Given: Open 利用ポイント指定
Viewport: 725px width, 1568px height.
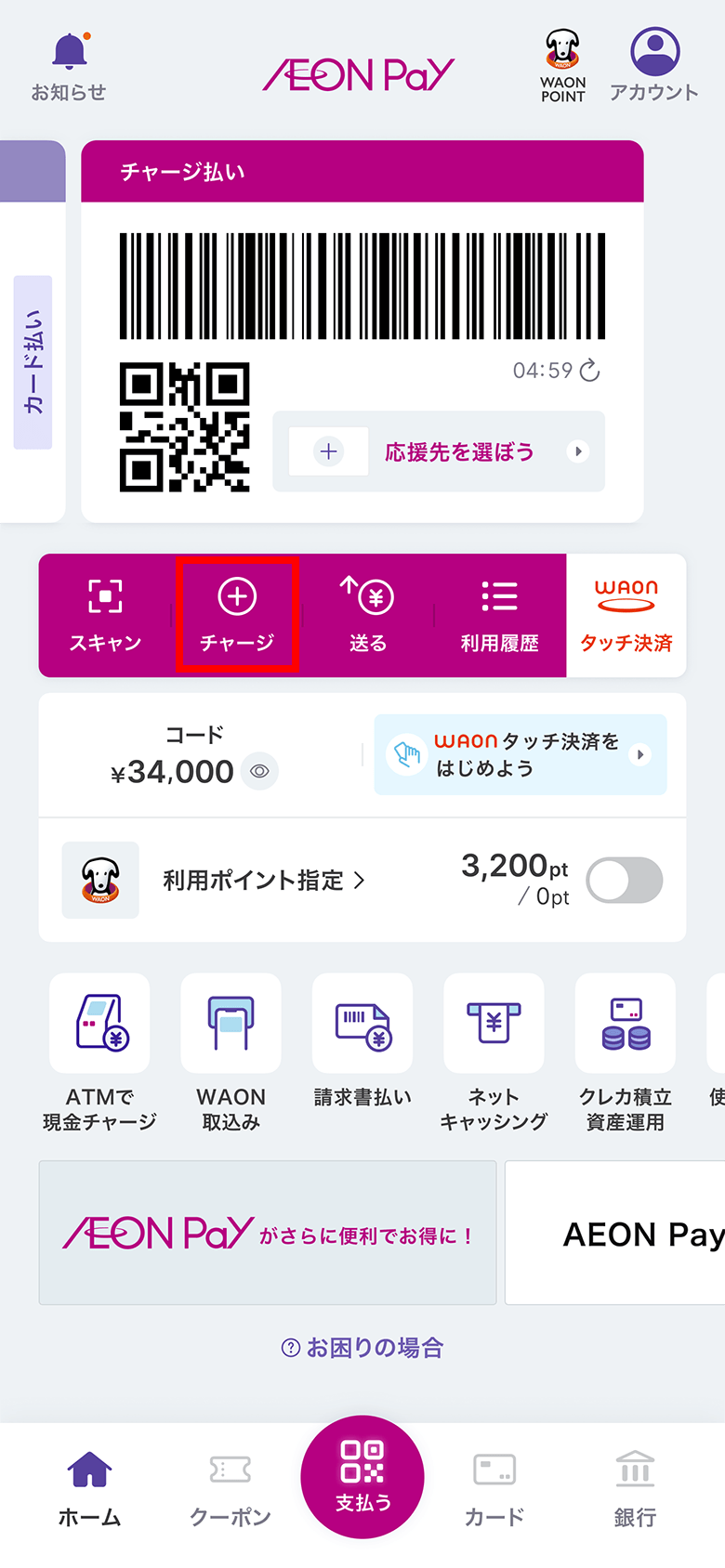Looking at the screenshot, I should [x=263, y=881].
